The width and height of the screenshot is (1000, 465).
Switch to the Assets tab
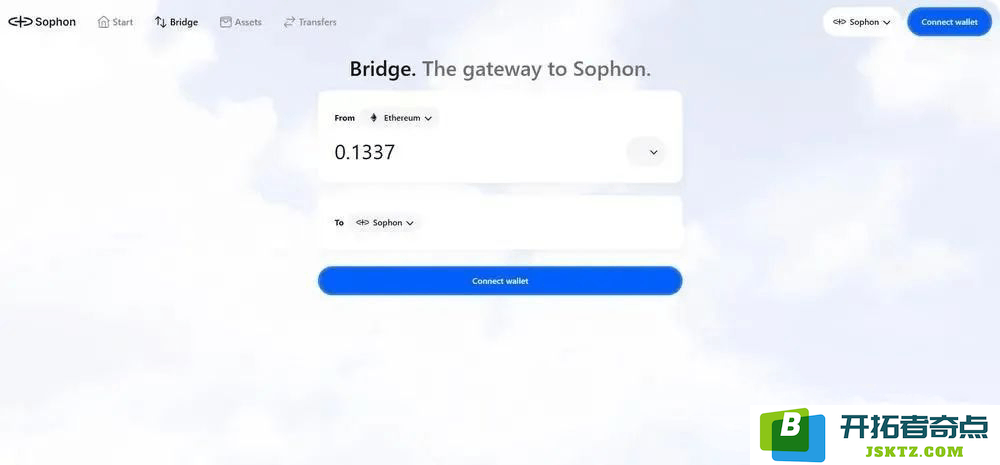240,22
